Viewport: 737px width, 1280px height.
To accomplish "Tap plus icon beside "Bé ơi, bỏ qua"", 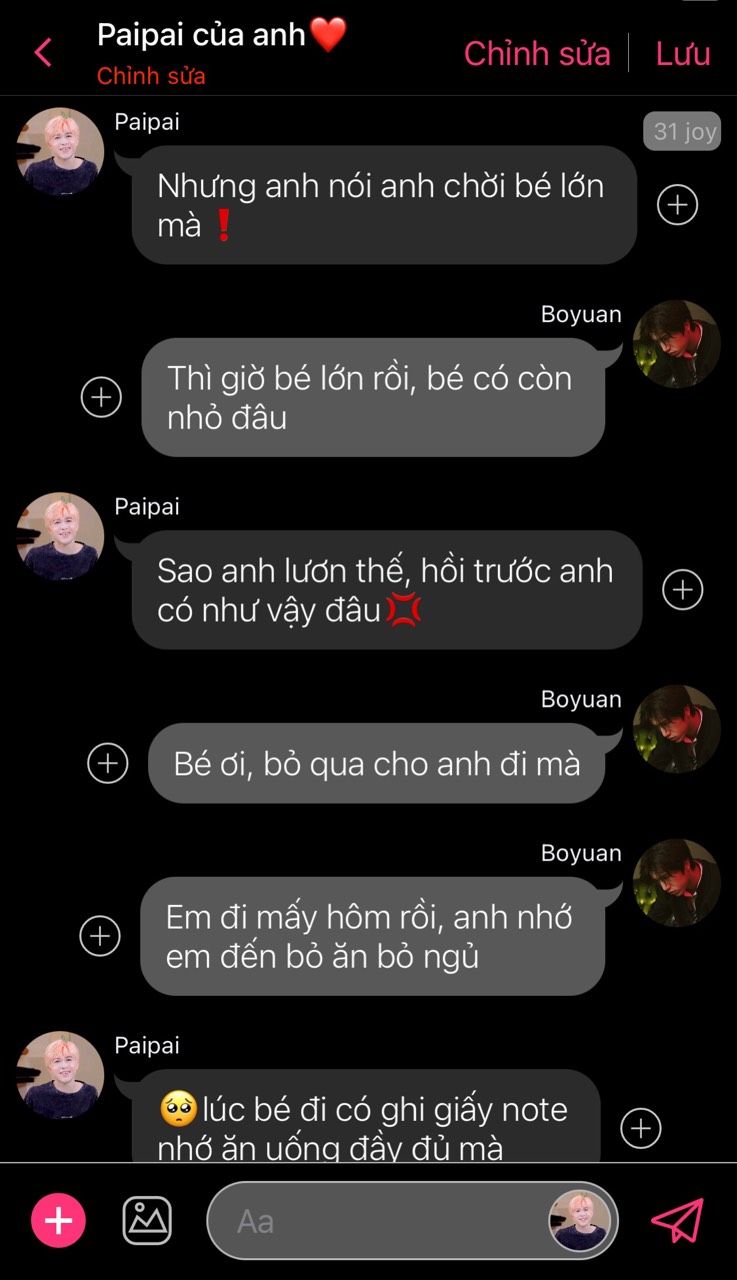I will (108, 763).
